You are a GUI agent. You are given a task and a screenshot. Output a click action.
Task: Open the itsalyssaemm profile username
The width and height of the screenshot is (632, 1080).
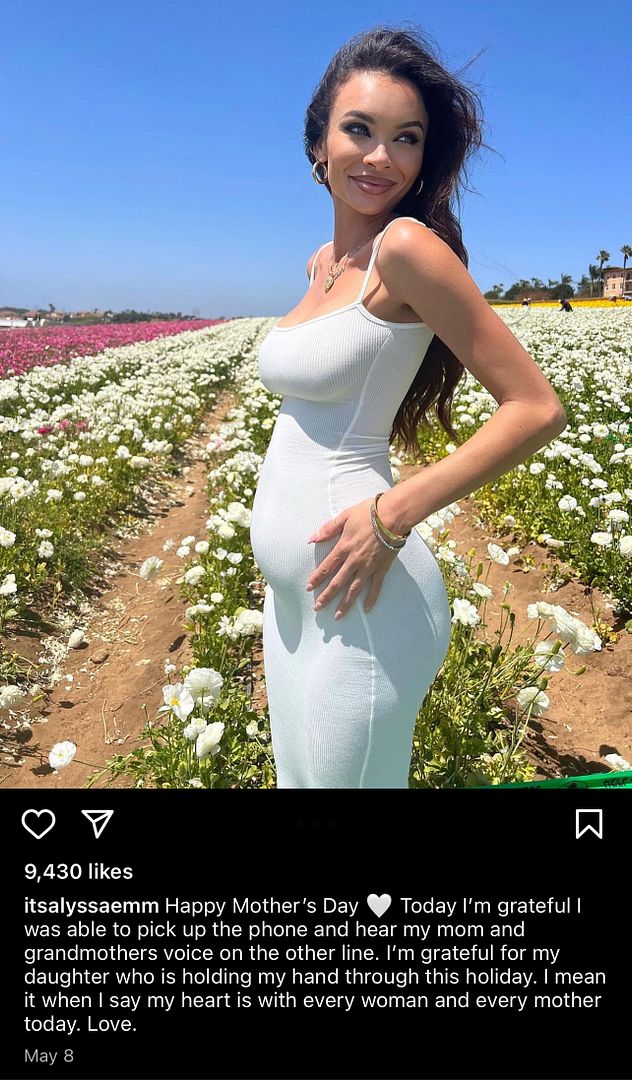(92, 906)
